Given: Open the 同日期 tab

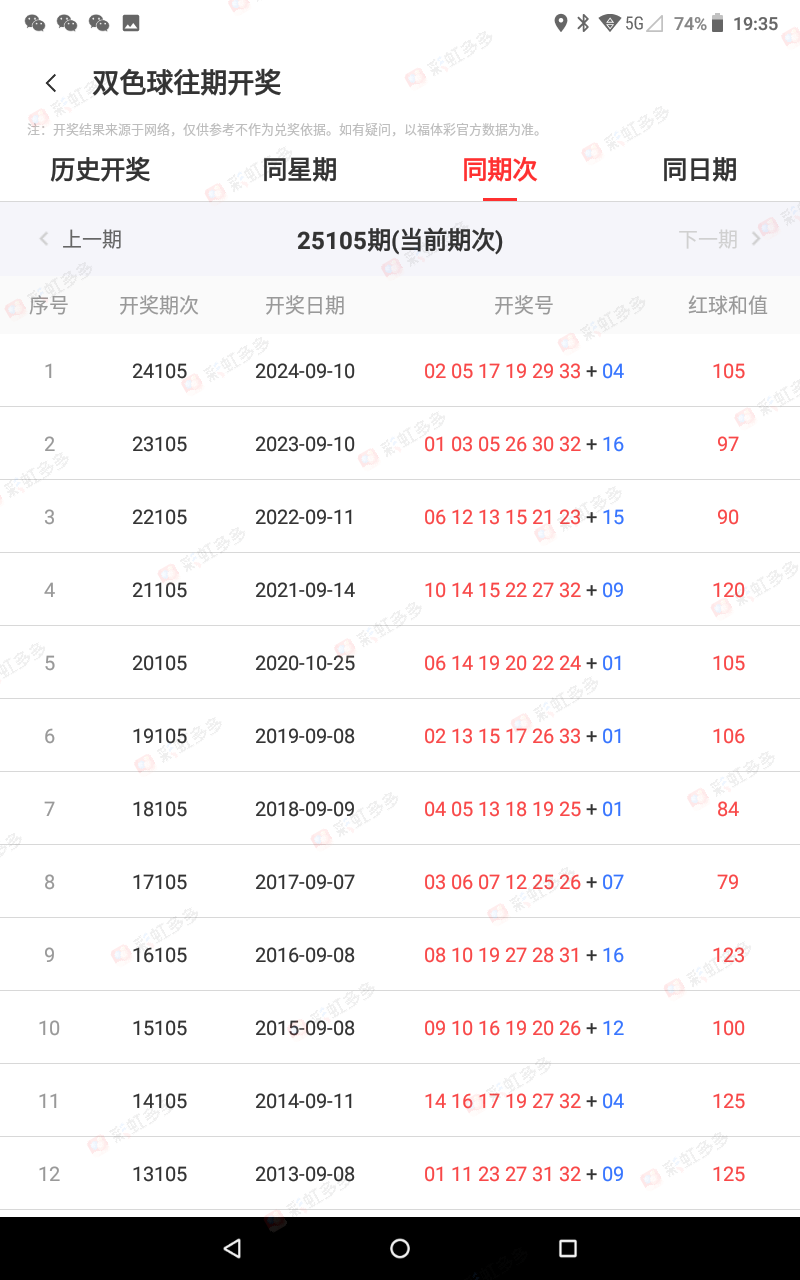Looking at the screenshot, I should pos(700,170).
